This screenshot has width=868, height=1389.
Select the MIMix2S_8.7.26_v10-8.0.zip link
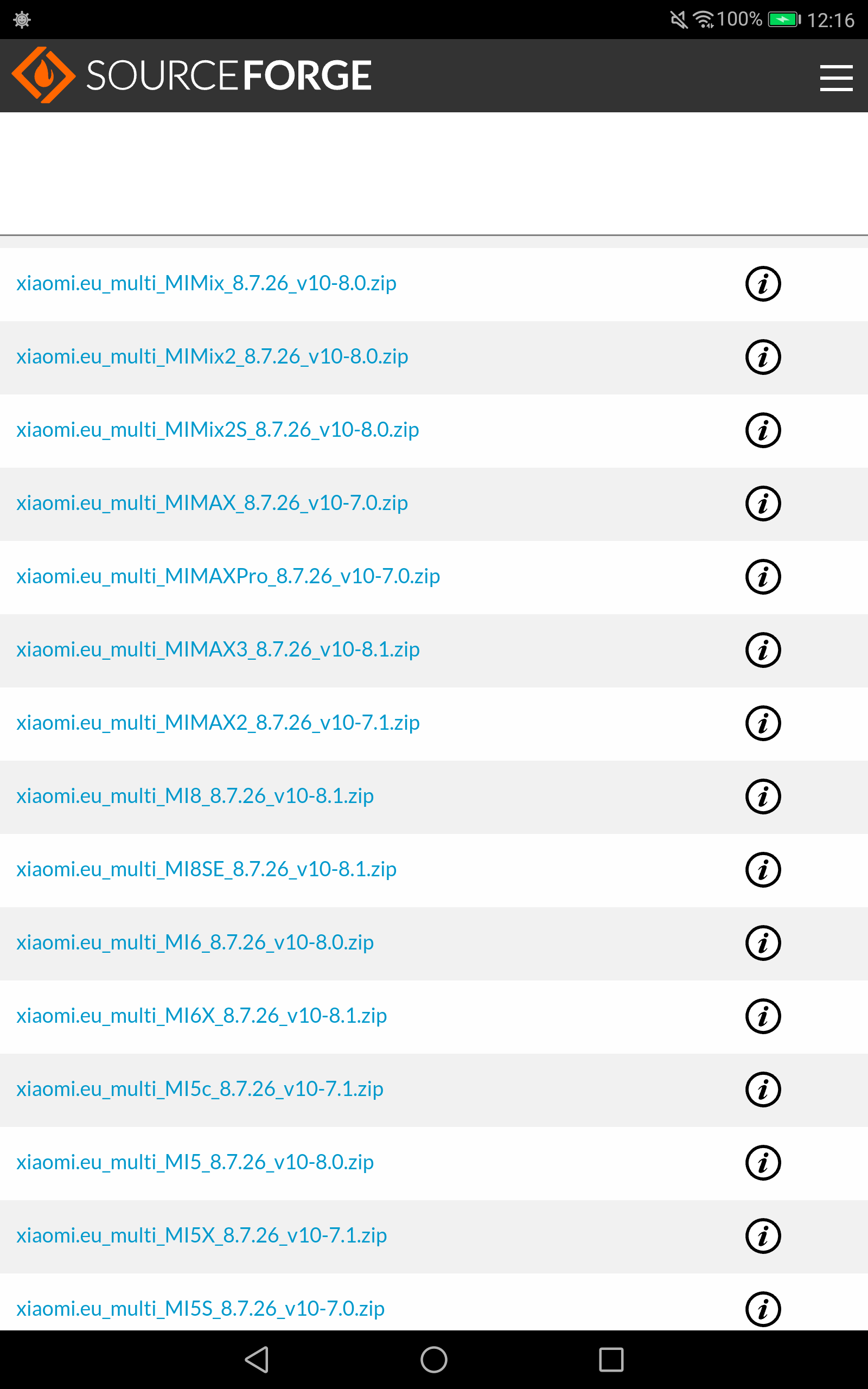coord(218,430)
